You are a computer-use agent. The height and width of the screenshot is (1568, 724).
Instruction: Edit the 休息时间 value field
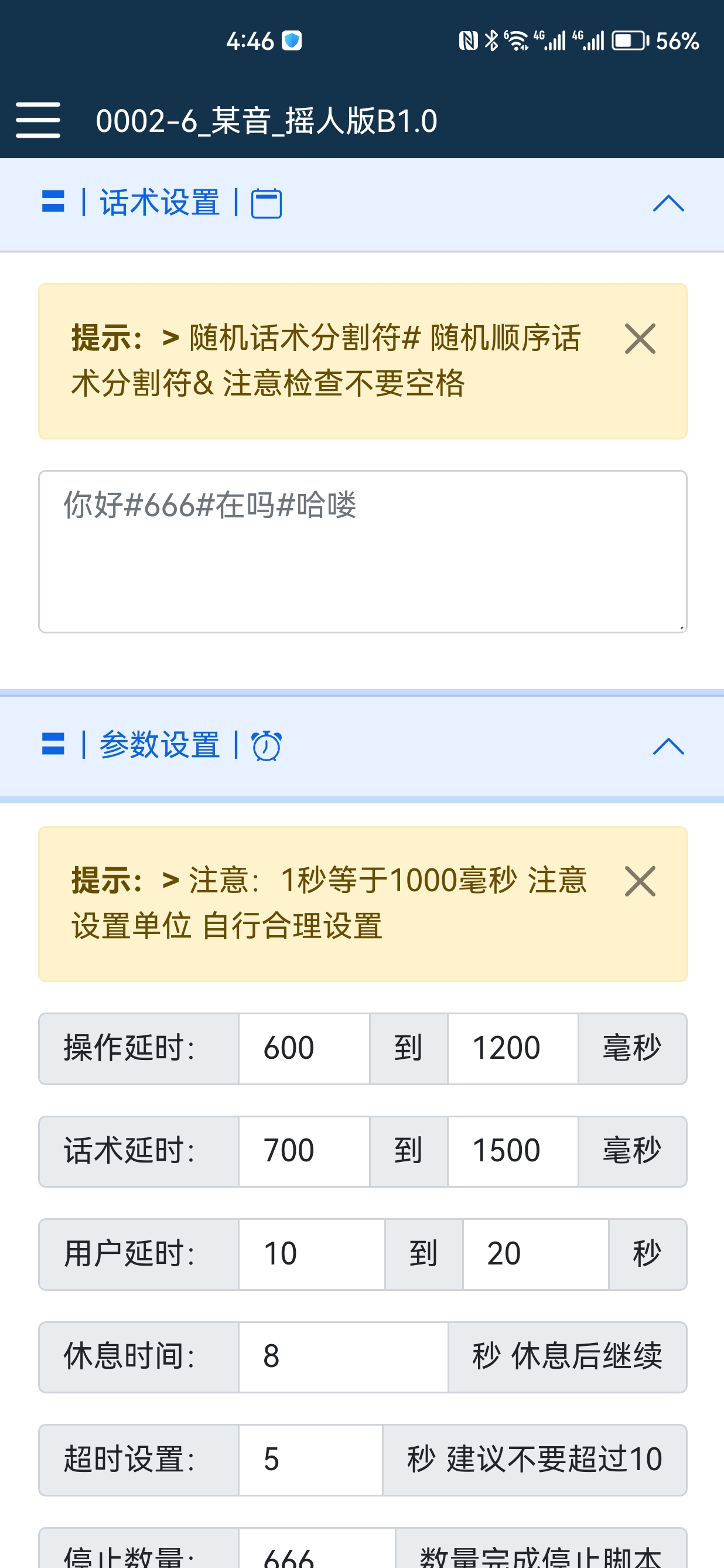pos(343,1357)
